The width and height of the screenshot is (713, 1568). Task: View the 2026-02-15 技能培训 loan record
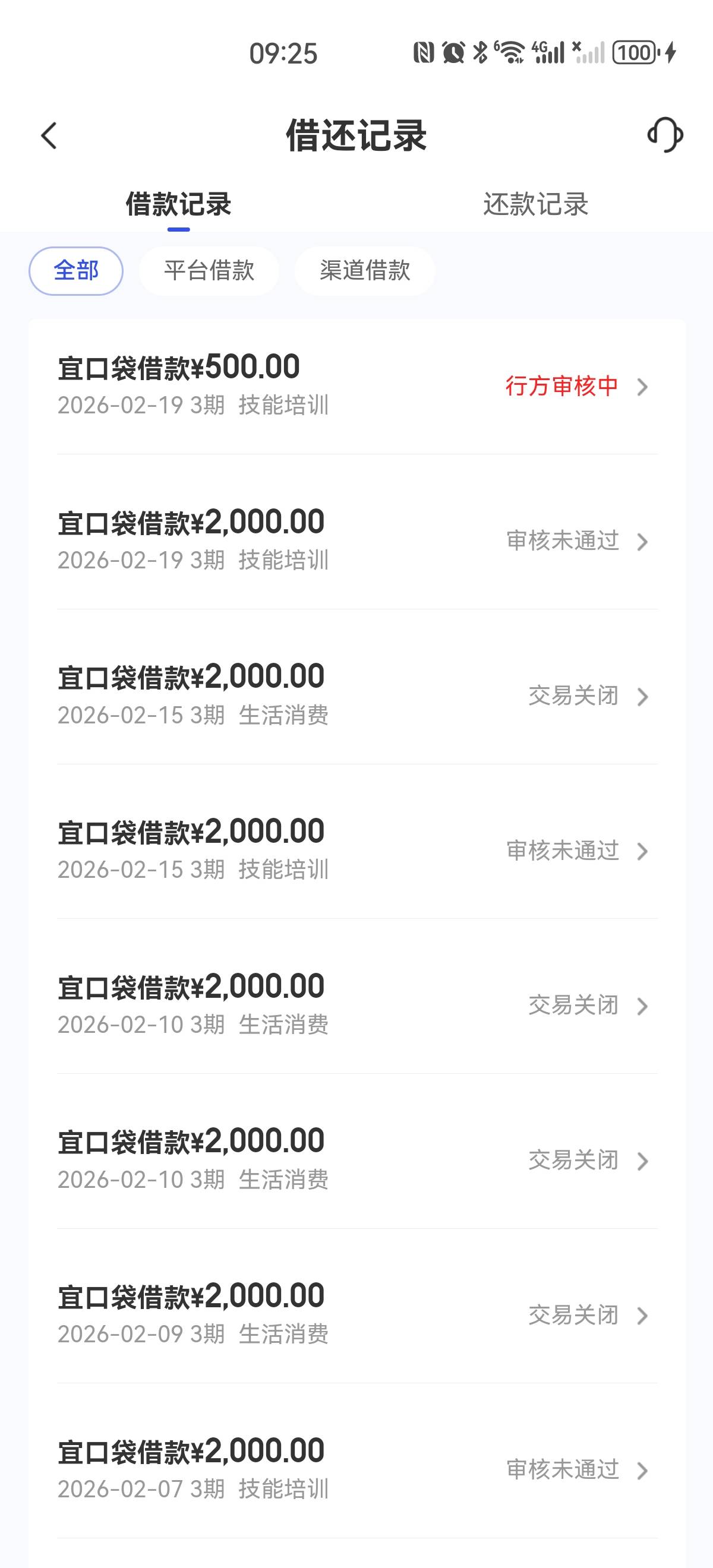click(x=357, y=851)
